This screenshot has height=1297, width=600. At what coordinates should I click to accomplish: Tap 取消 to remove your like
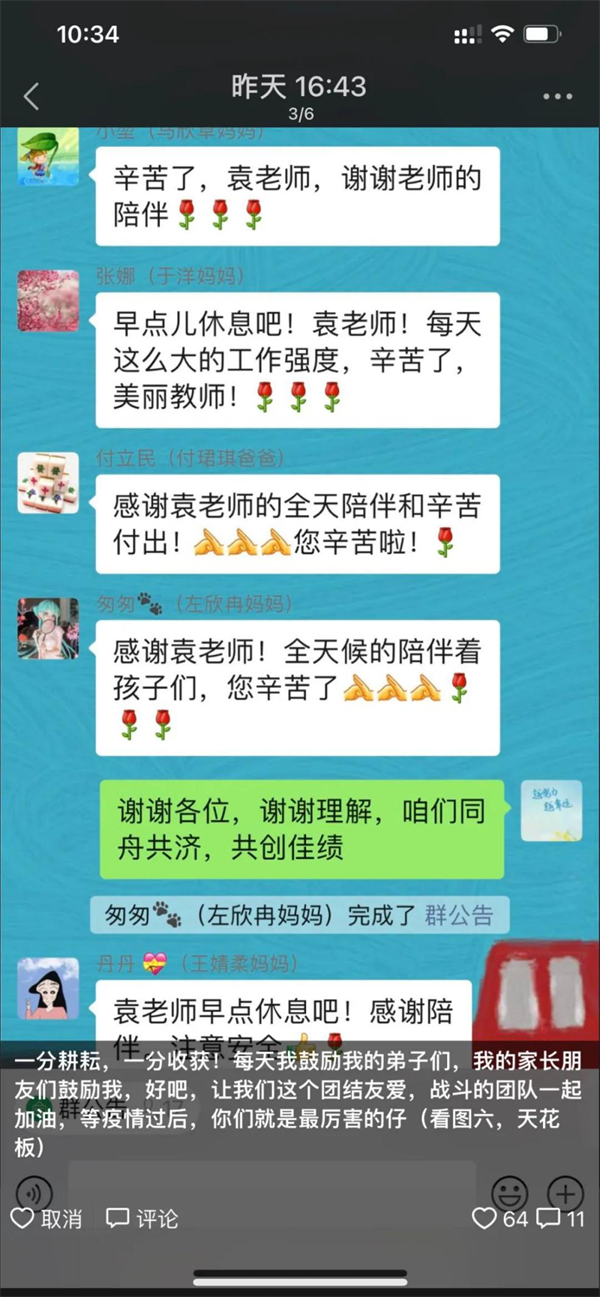point(46,1218)
